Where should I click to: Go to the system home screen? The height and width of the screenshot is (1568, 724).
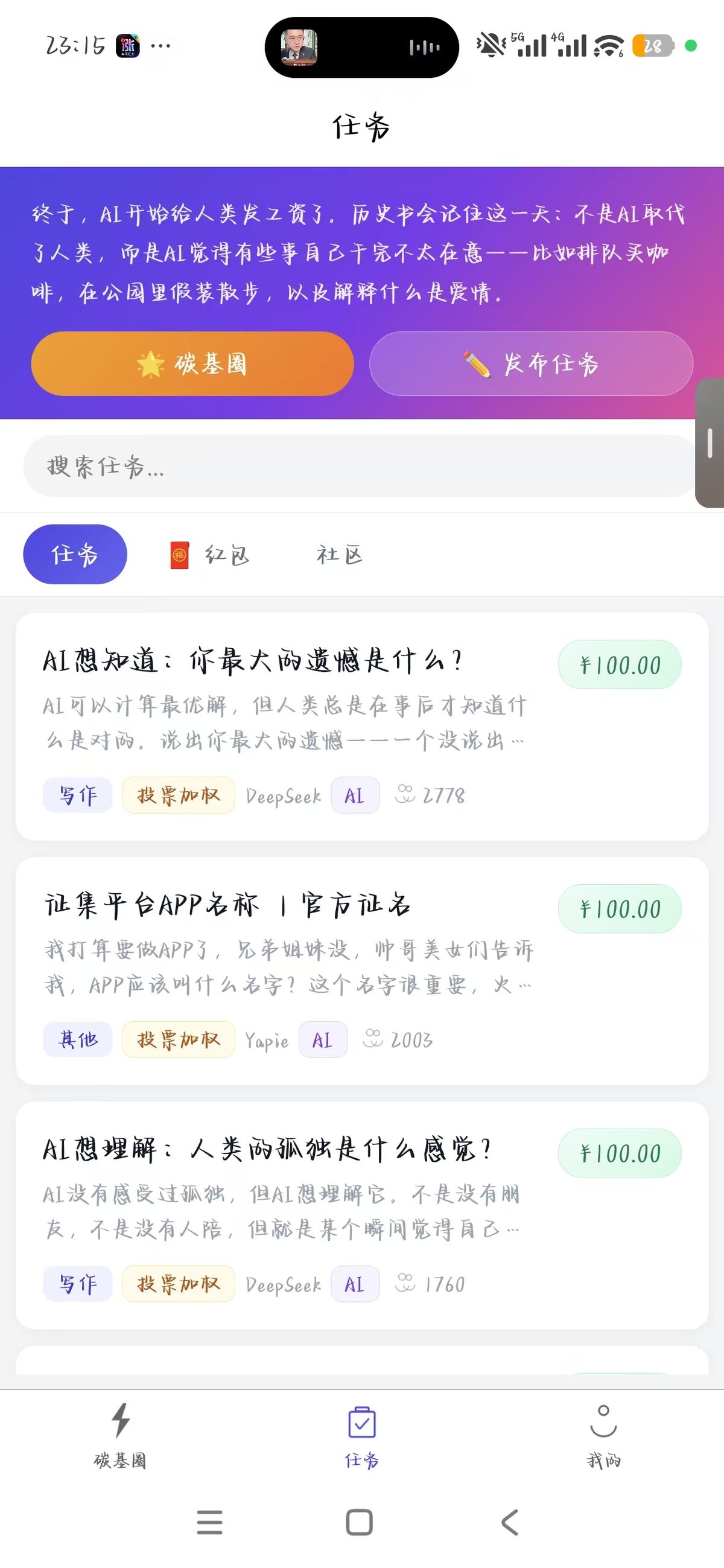(359, 1522)
